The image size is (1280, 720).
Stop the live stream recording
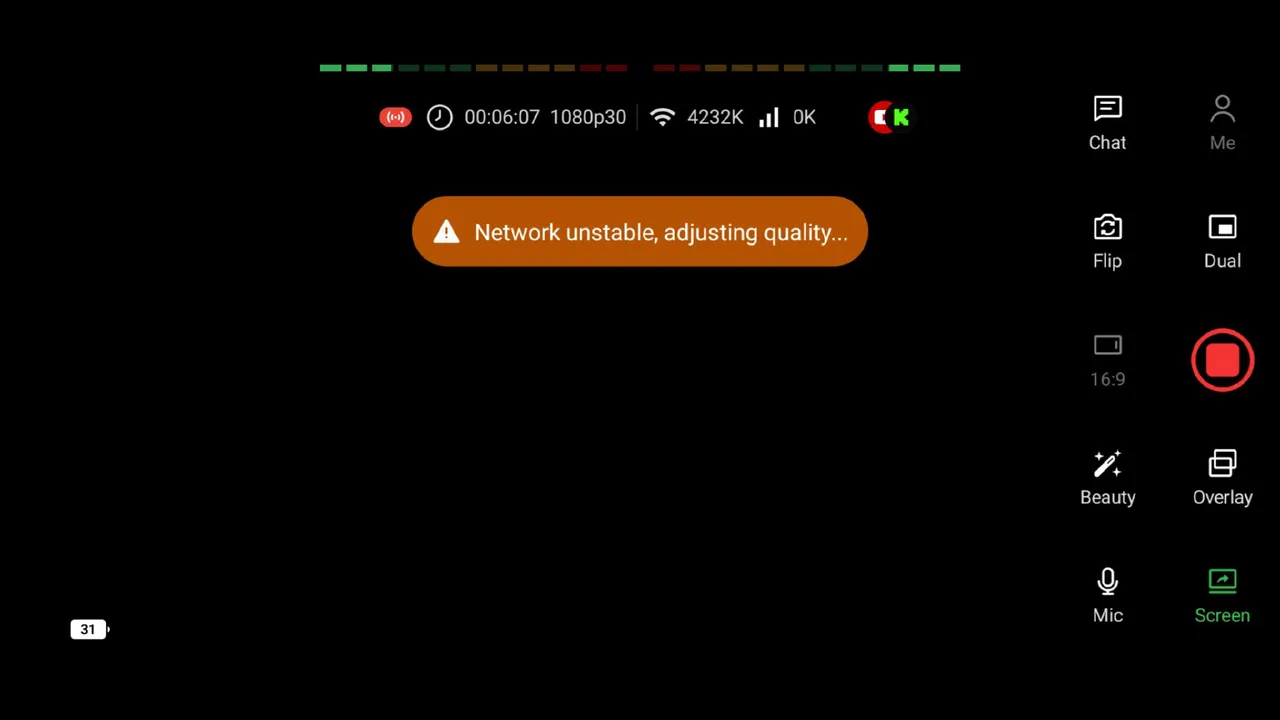coord(1222,360)
